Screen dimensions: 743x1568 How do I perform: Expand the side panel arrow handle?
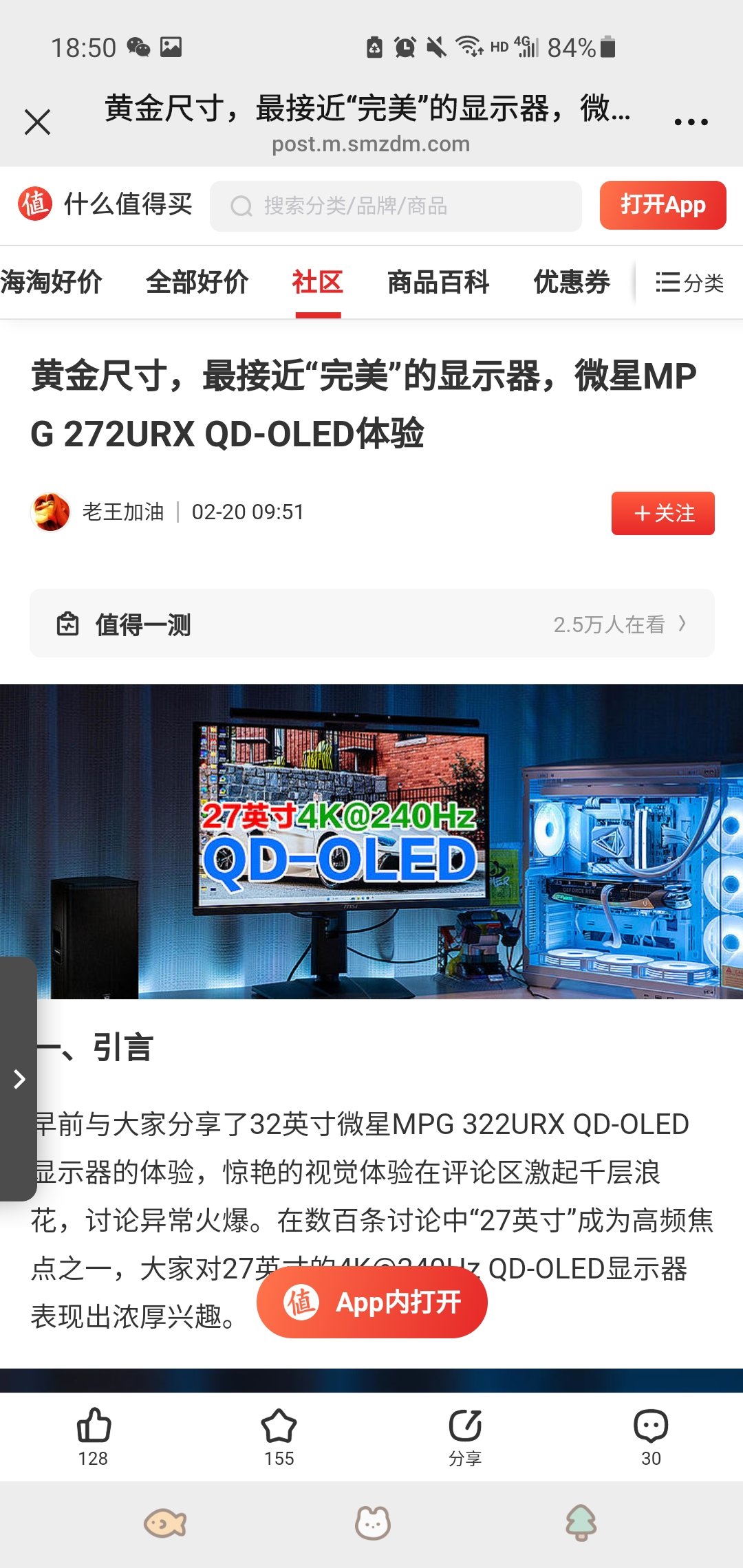tap(19, 1078)
